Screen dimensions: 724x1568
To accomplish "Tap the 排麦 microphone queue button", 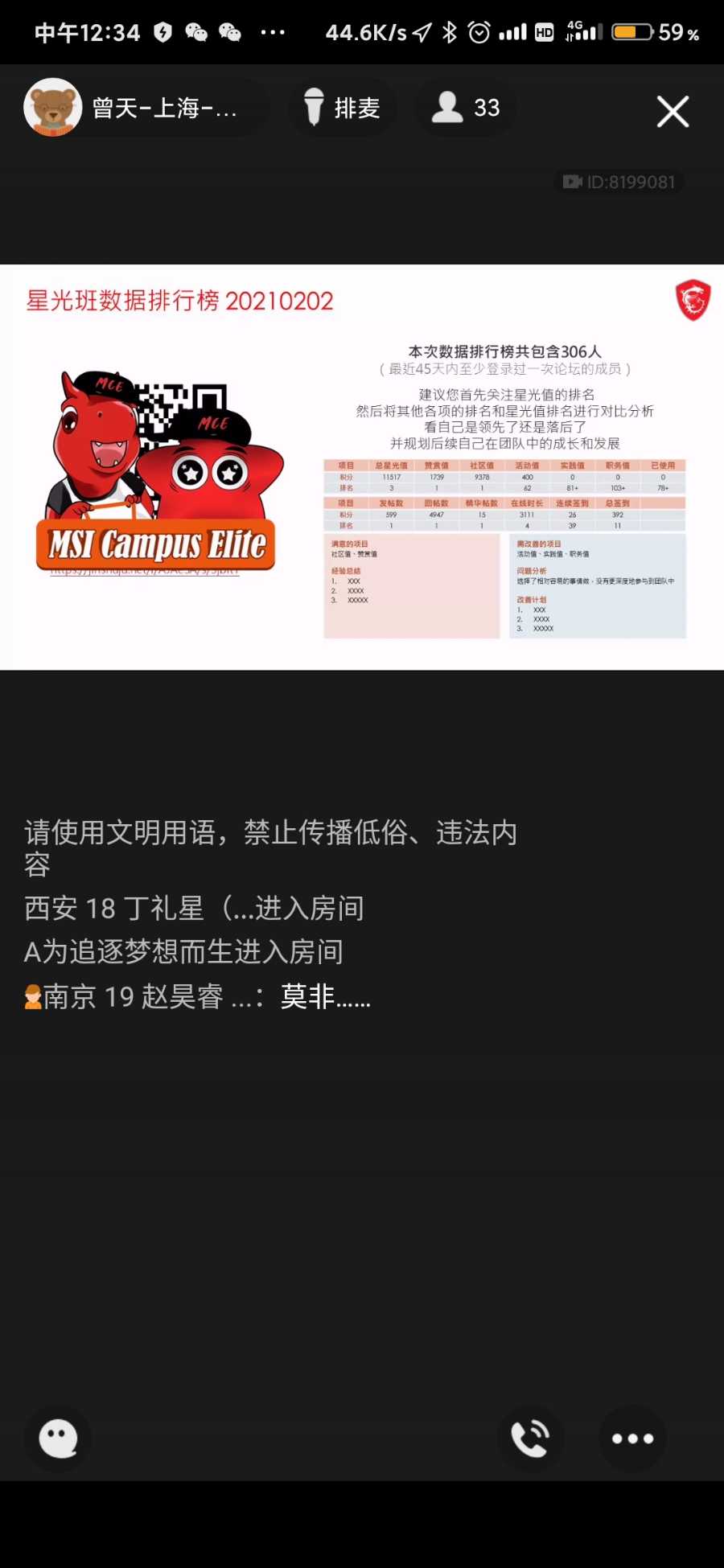I will tap(342, 108).
